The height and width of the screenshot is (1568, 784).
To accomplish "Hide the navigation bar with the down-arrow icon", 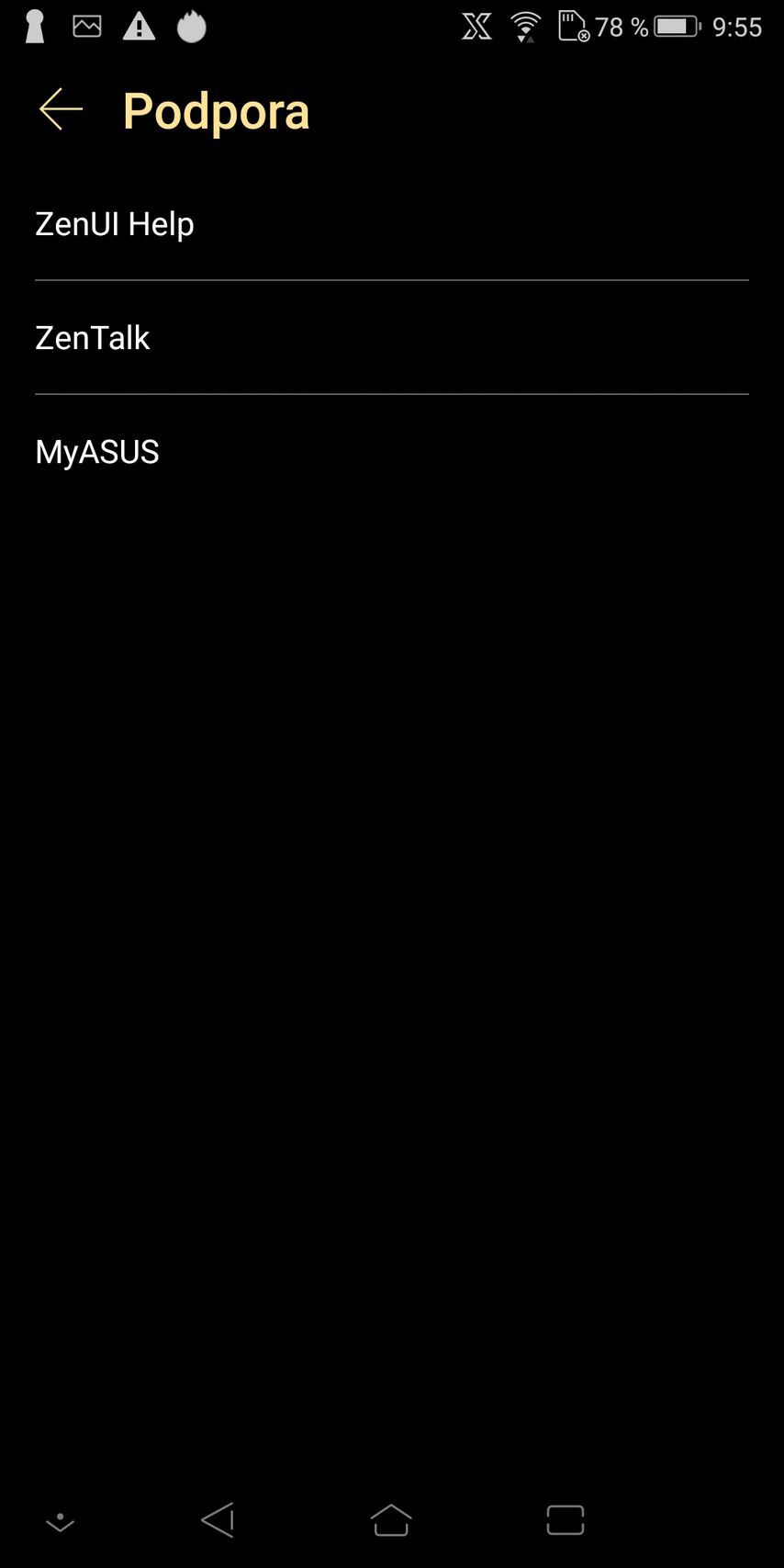I will [60, 1522].
